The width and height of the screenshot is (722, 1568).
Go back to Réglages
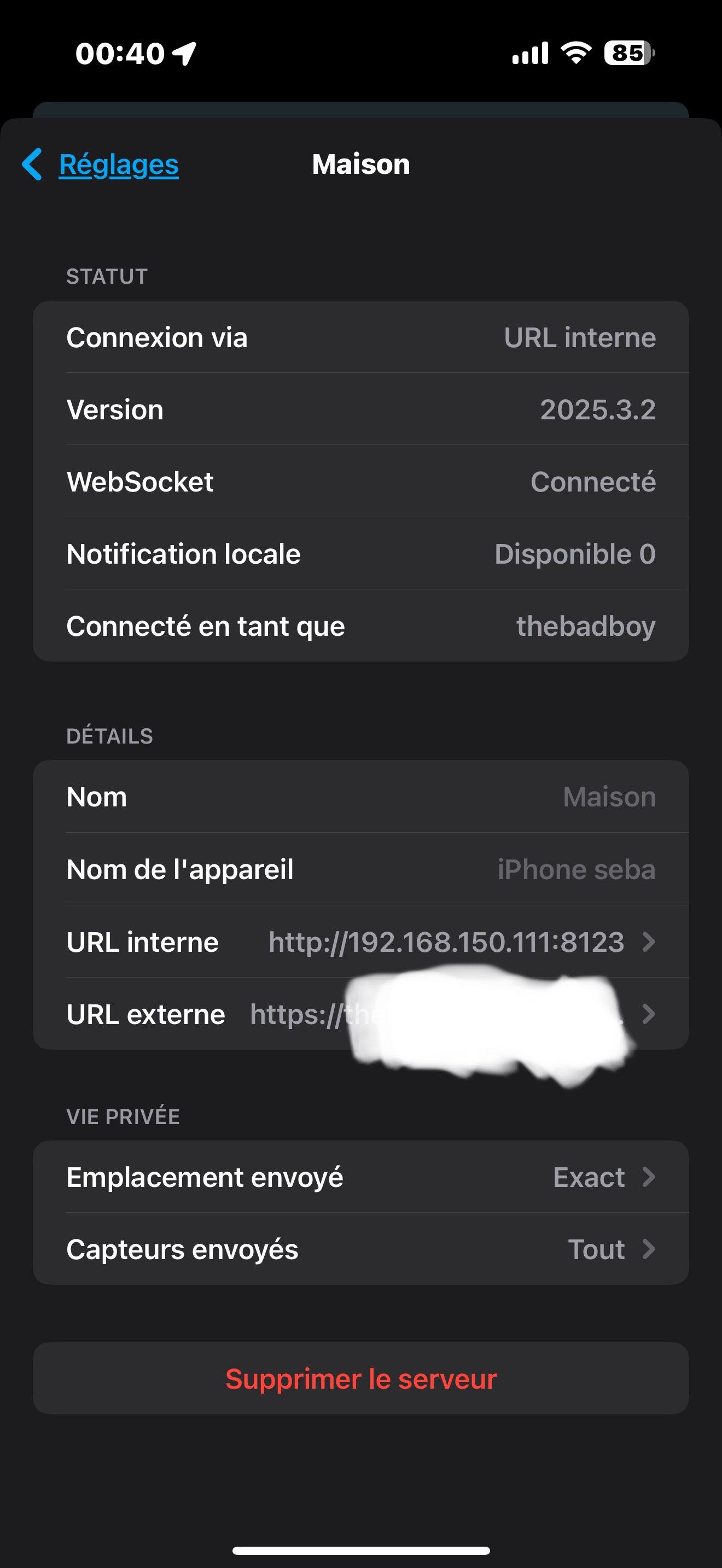(101, 165)
